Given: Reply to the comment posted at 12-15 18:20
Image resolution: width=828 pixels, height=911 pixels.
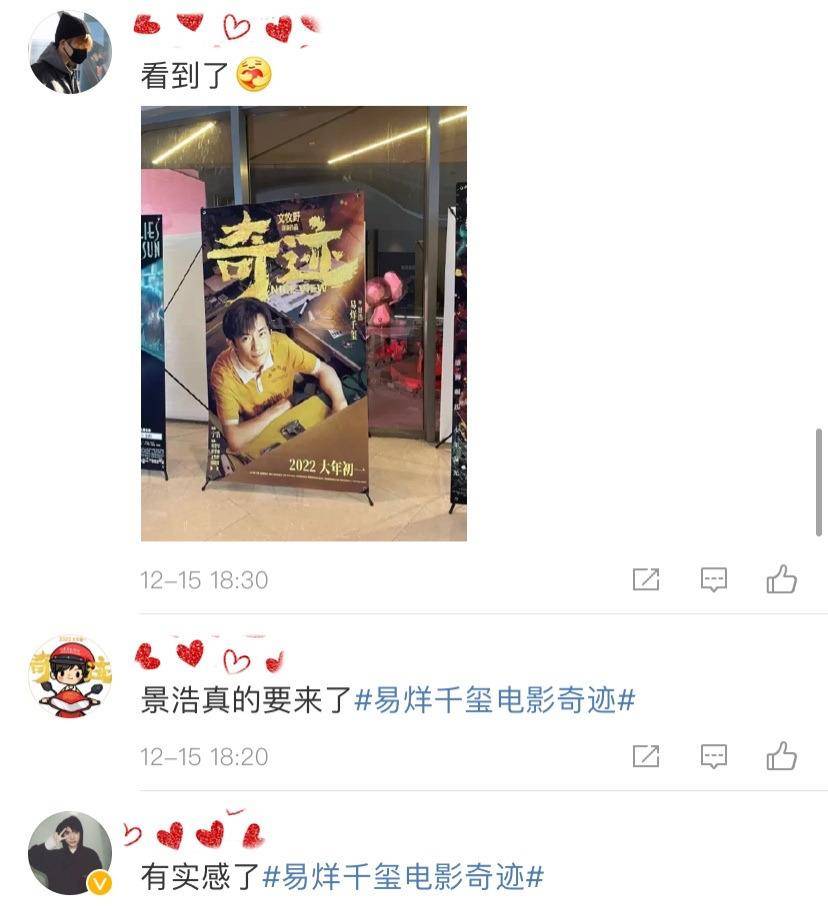Looking at the screenshot, I should (x=713, y=756).
